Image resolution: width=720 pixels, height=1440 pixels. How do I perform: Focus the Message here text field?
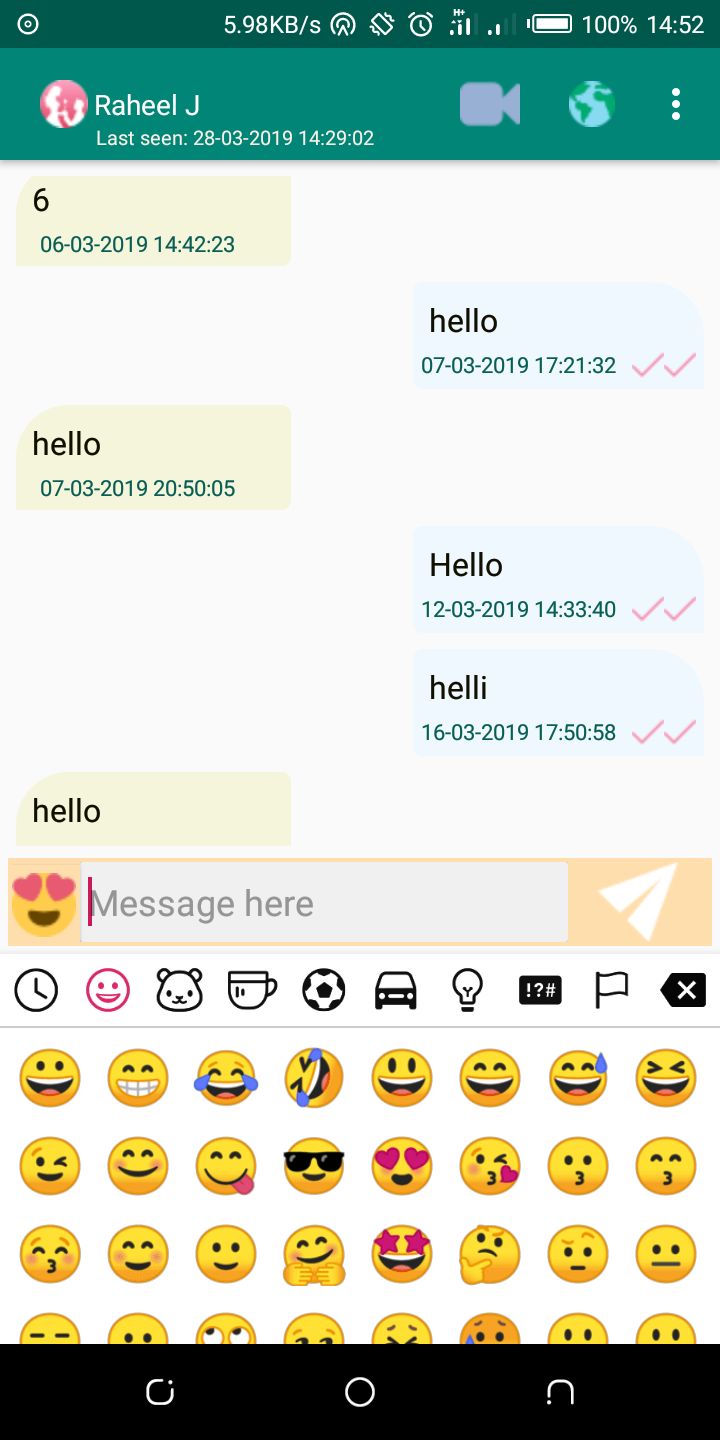pyautogui.click(x=324, y=903)
